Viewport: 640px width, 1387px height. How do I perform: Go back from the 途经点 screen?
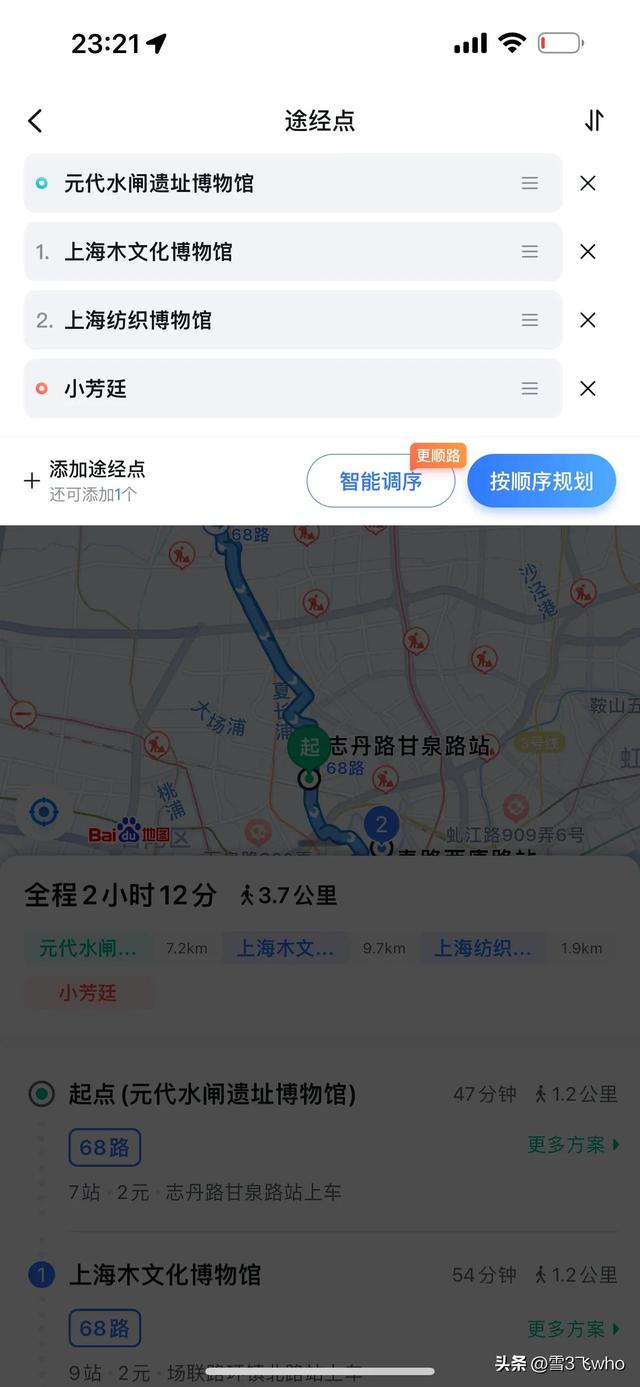point(35,121)
